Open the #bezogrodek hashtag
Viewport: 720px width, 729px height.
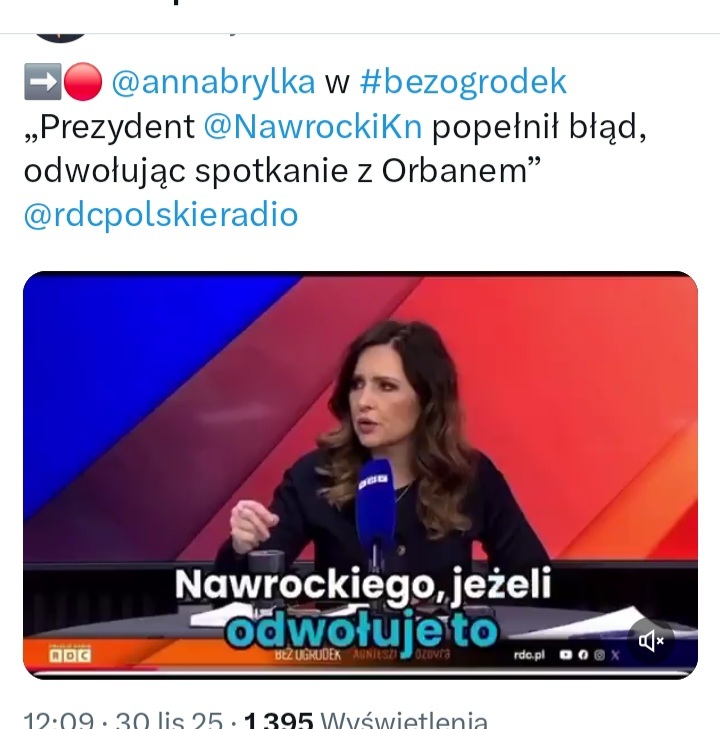[x=463, y=83]
